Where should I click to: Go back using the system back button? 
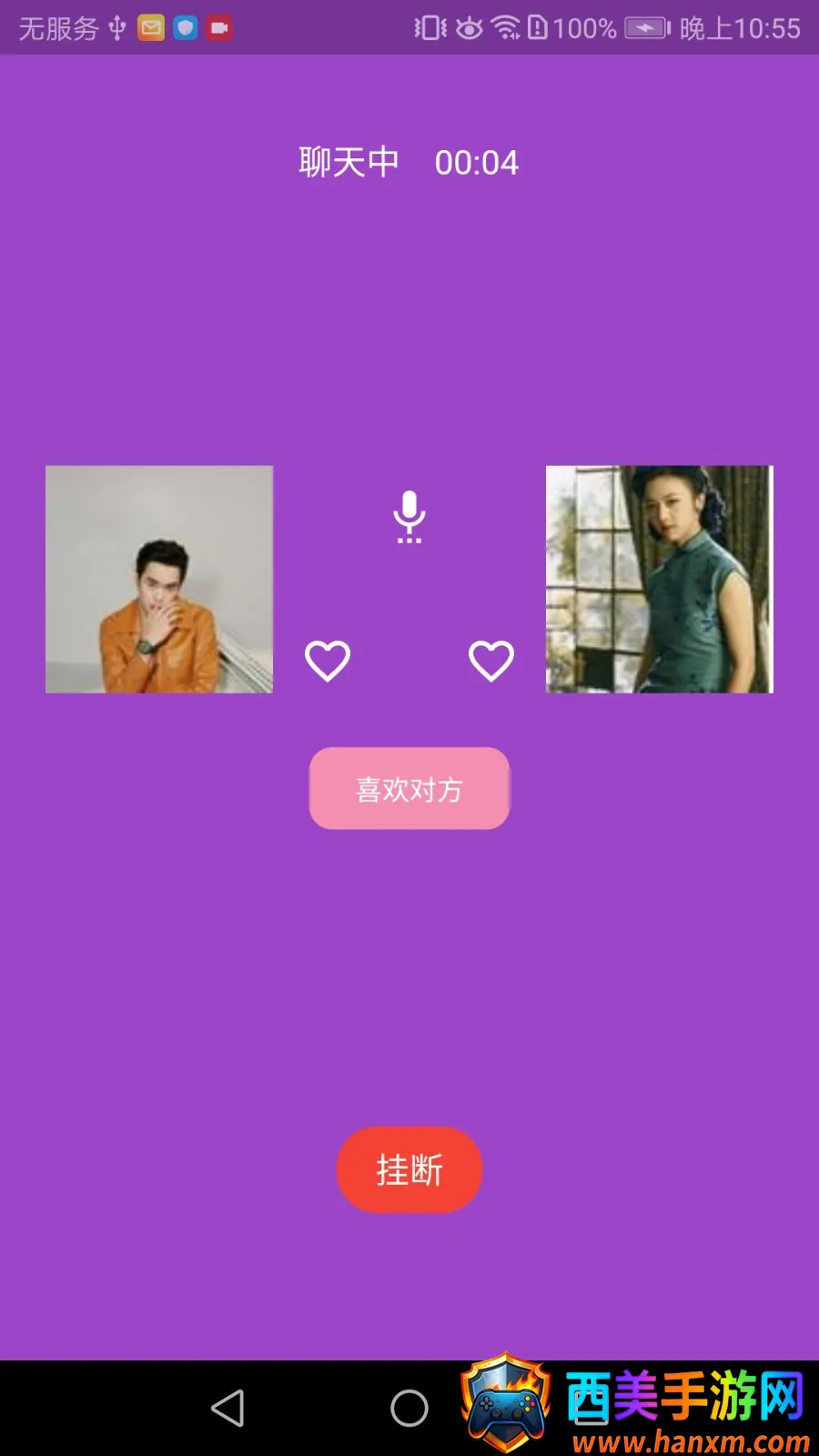pos(227,1408)
